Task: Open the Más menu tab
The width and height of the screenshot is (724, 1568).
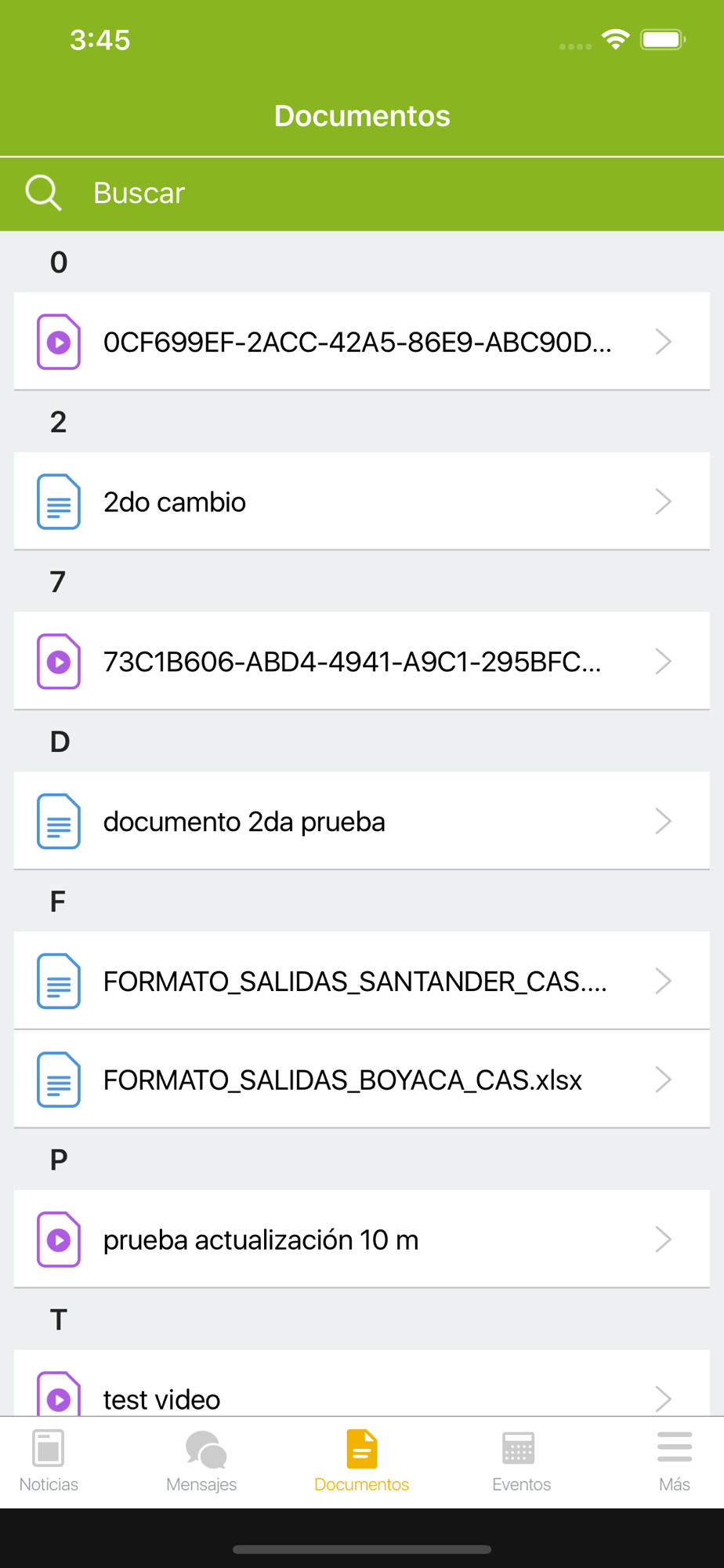Action: tap(675, 1461)
